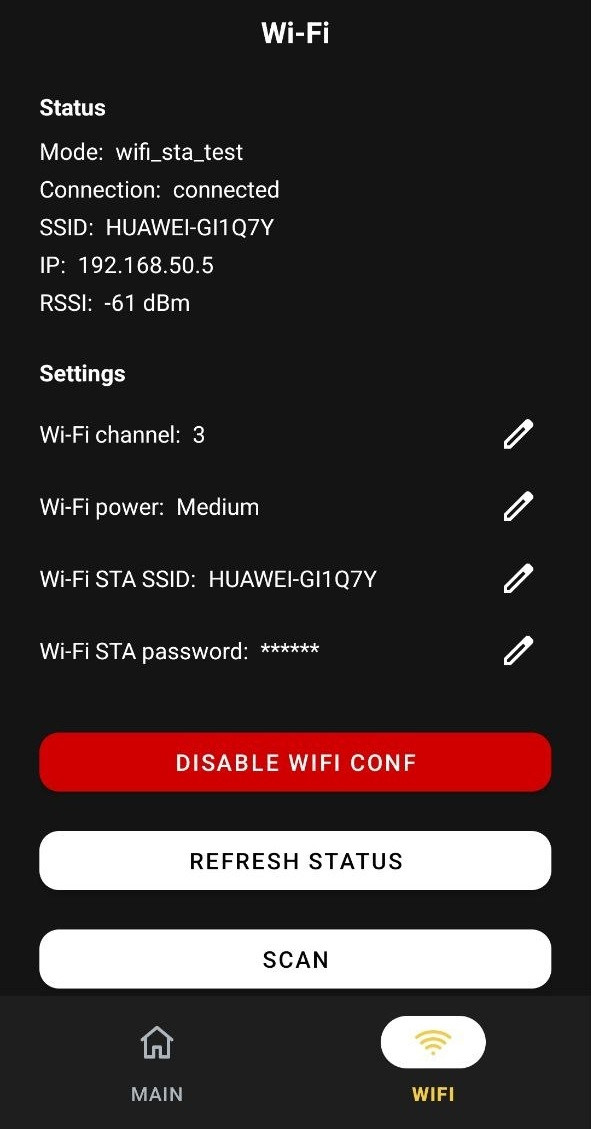Select the WIFI tab
Image resolution: width=591 pixels, height=1129 pixels.
click(433, 1063)
